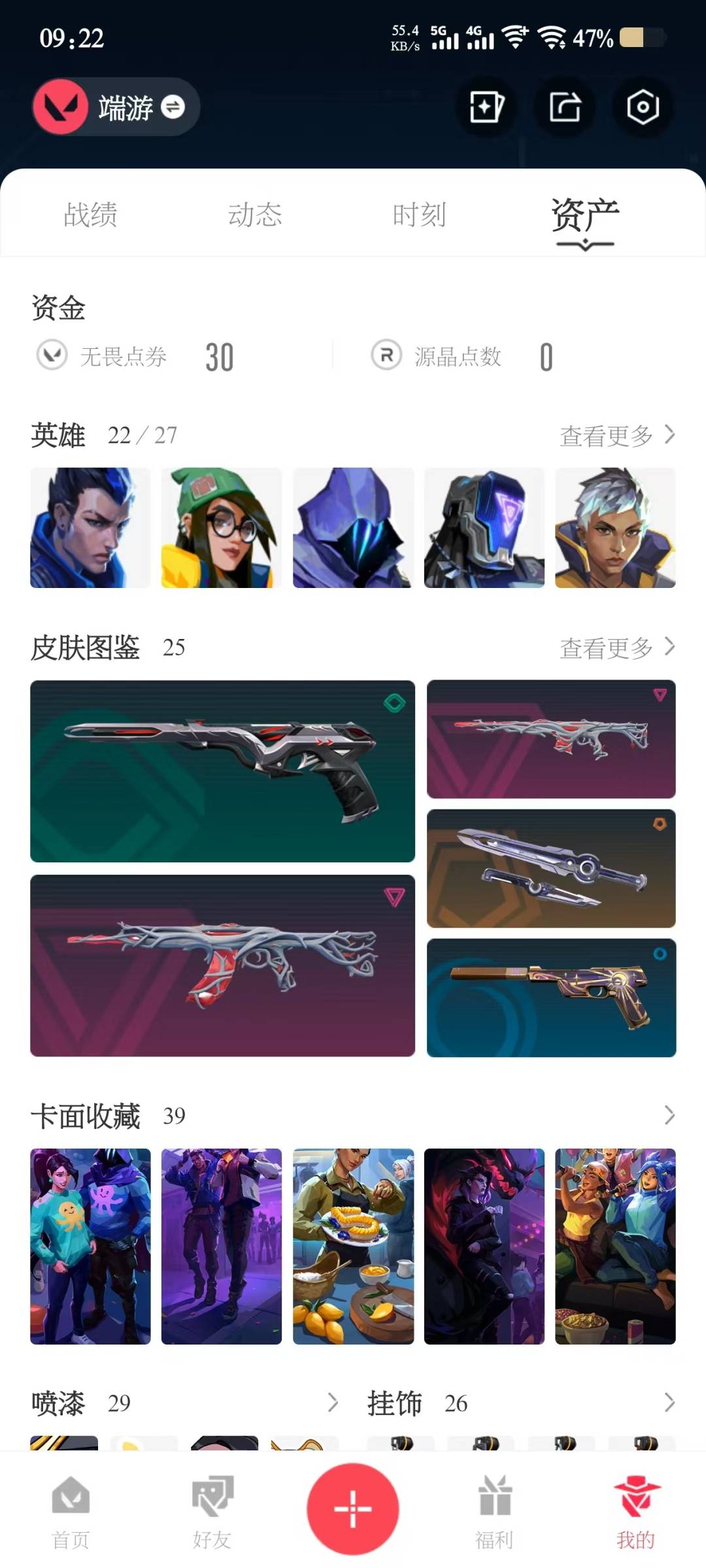The width and height of the screenshot is (706, 1568).
Task: Open 查看更多 for 皮肤图鉴
Action: [x=617, y=647]
